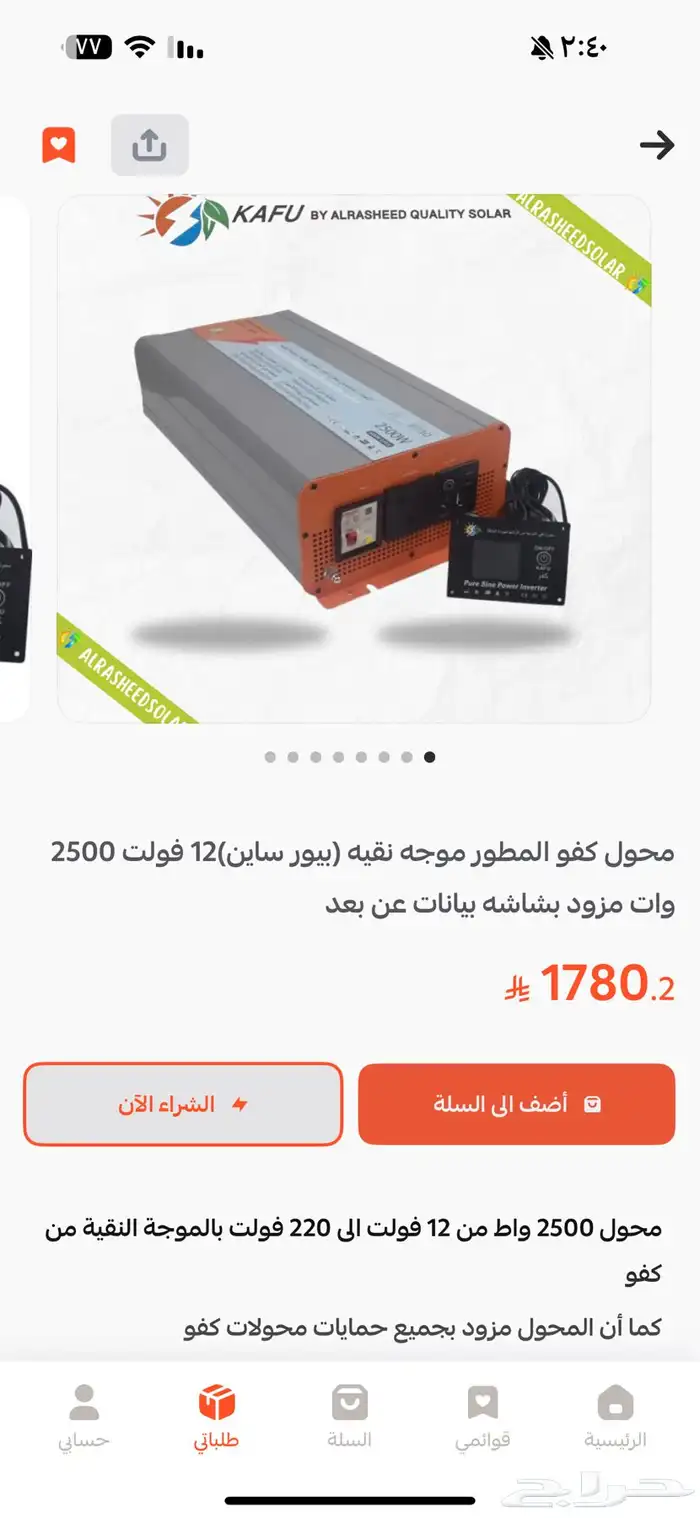Switch to the الرئيسية home tab
Screen dimensions: 700x1518
coord(615,1416)
